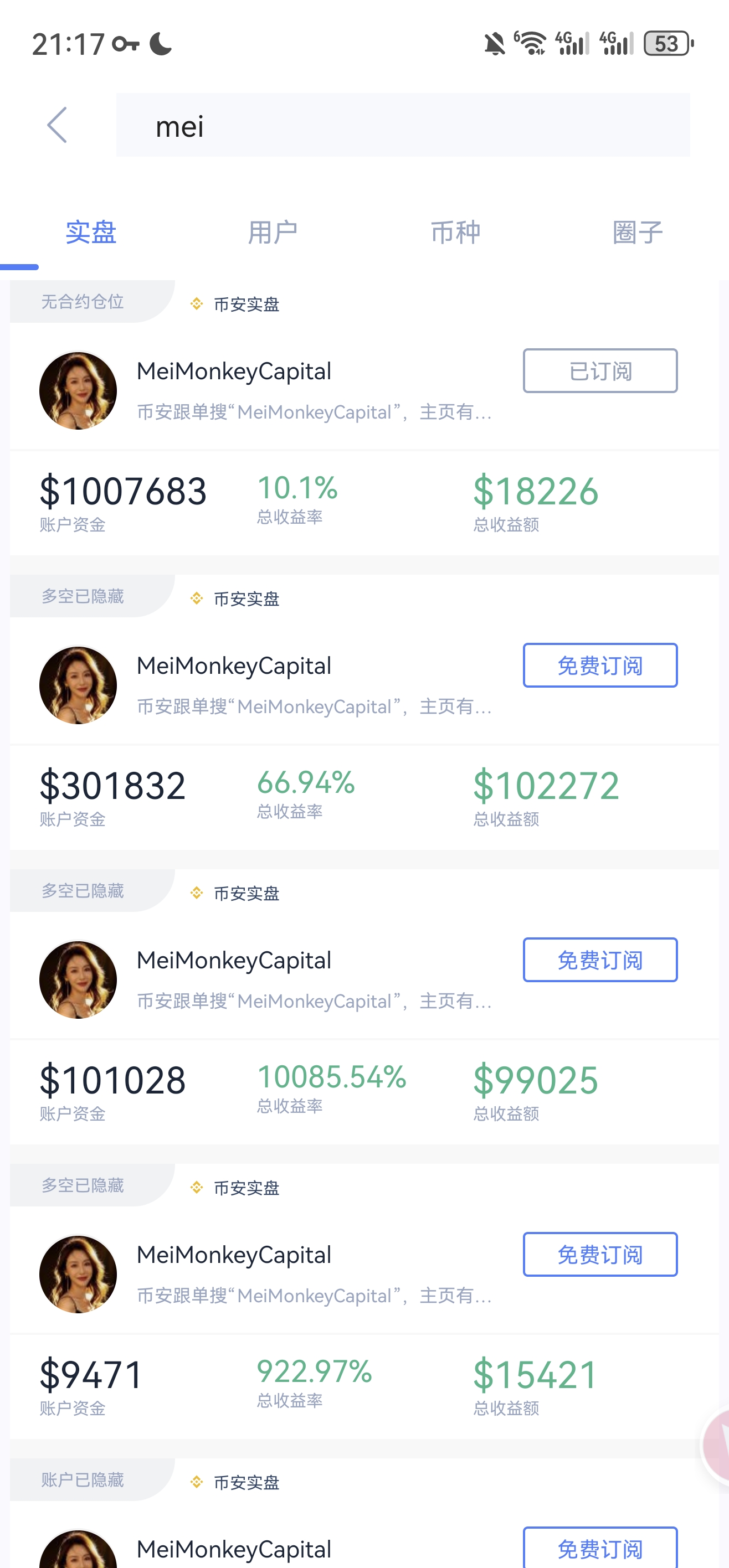The width and height of the screenshot is (729, 1568).
Task: Tap the 币安实盘 diamond icon on the fourth card
Action: pos(196,1187)
